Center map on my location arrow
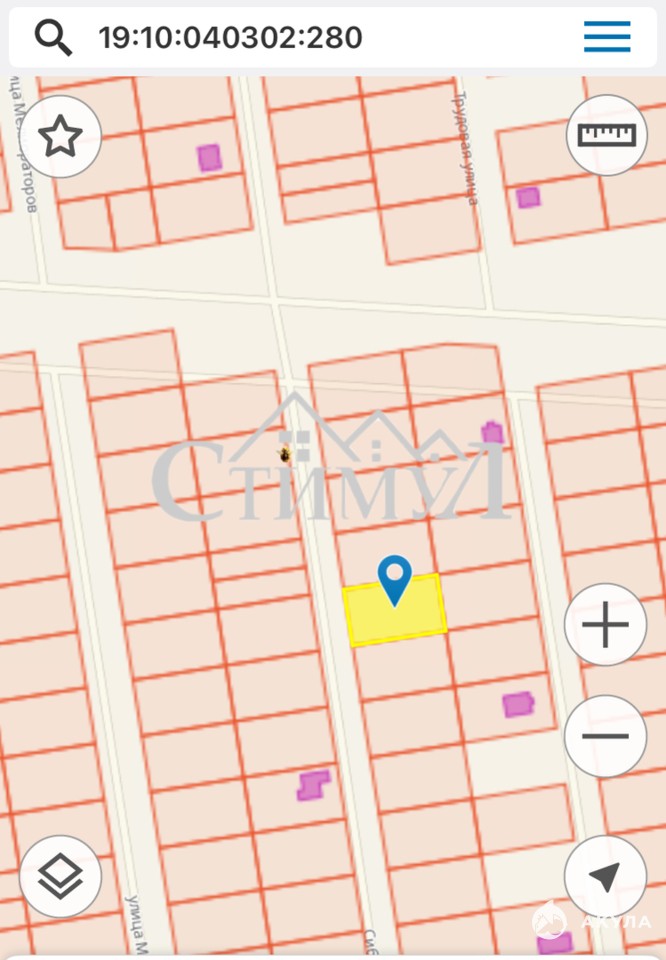 point(605,877)
